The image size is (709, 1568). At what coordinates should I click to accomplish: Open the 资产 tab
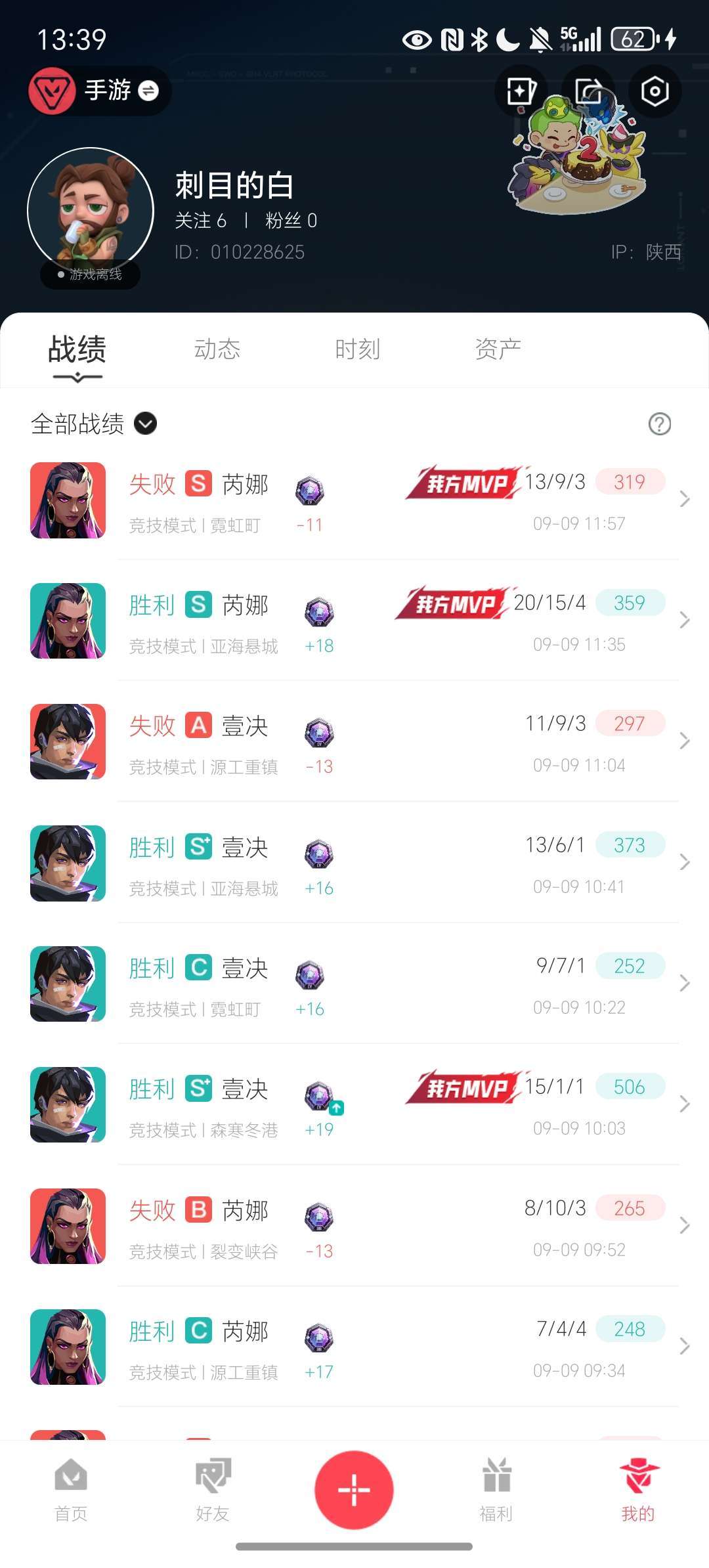(x=498, y=349)
